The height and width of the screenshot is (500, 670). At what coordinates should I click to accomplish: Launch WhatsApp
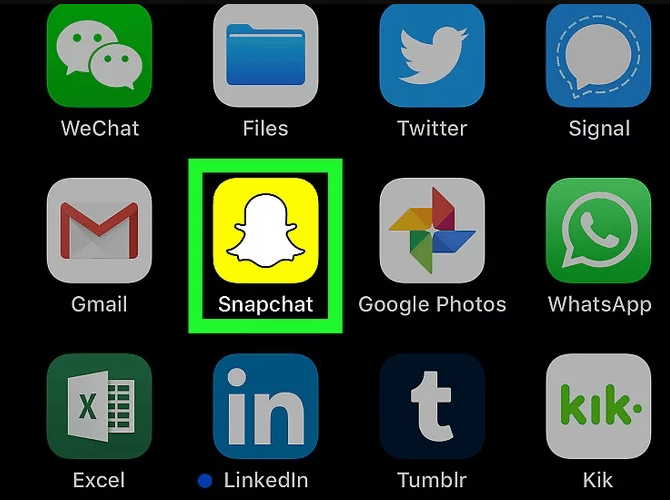598,230
